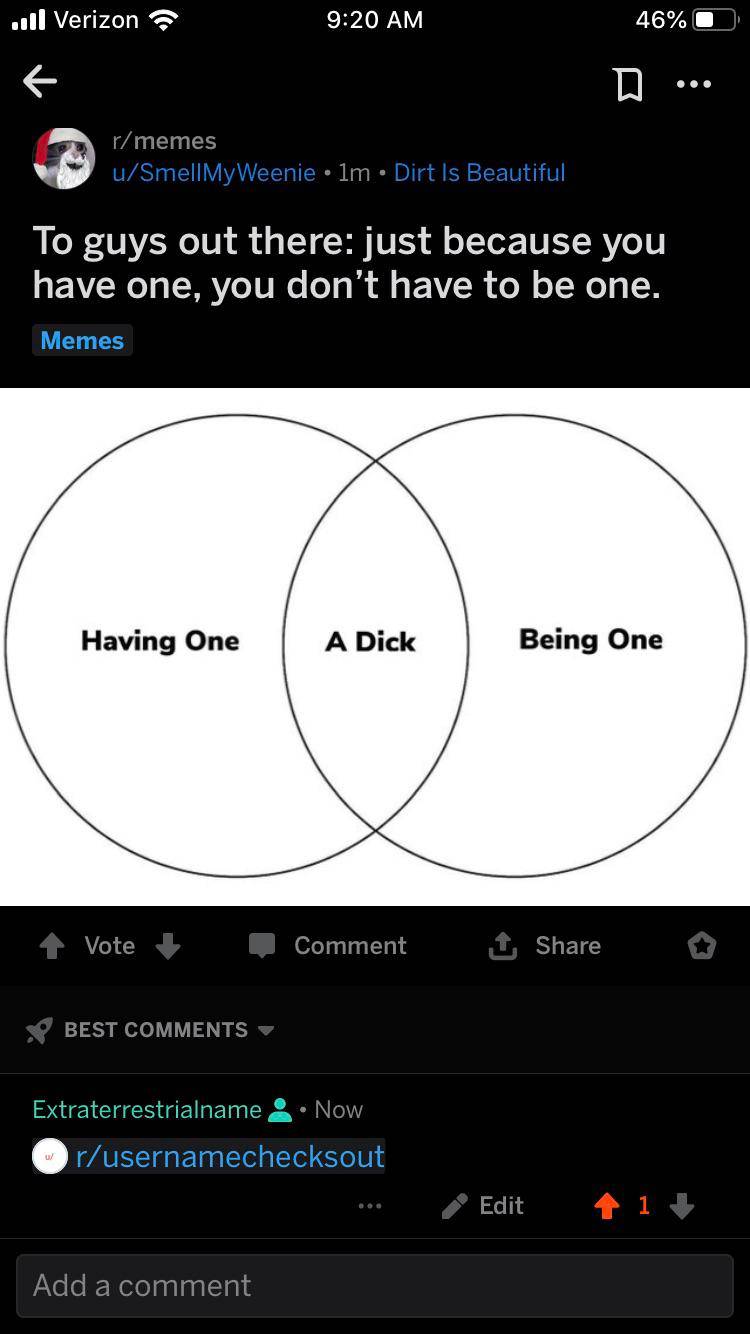Screen dimensions: 750x1334
Task: Upvote the post
Action: pyautogui.click(x=50, y=946)
